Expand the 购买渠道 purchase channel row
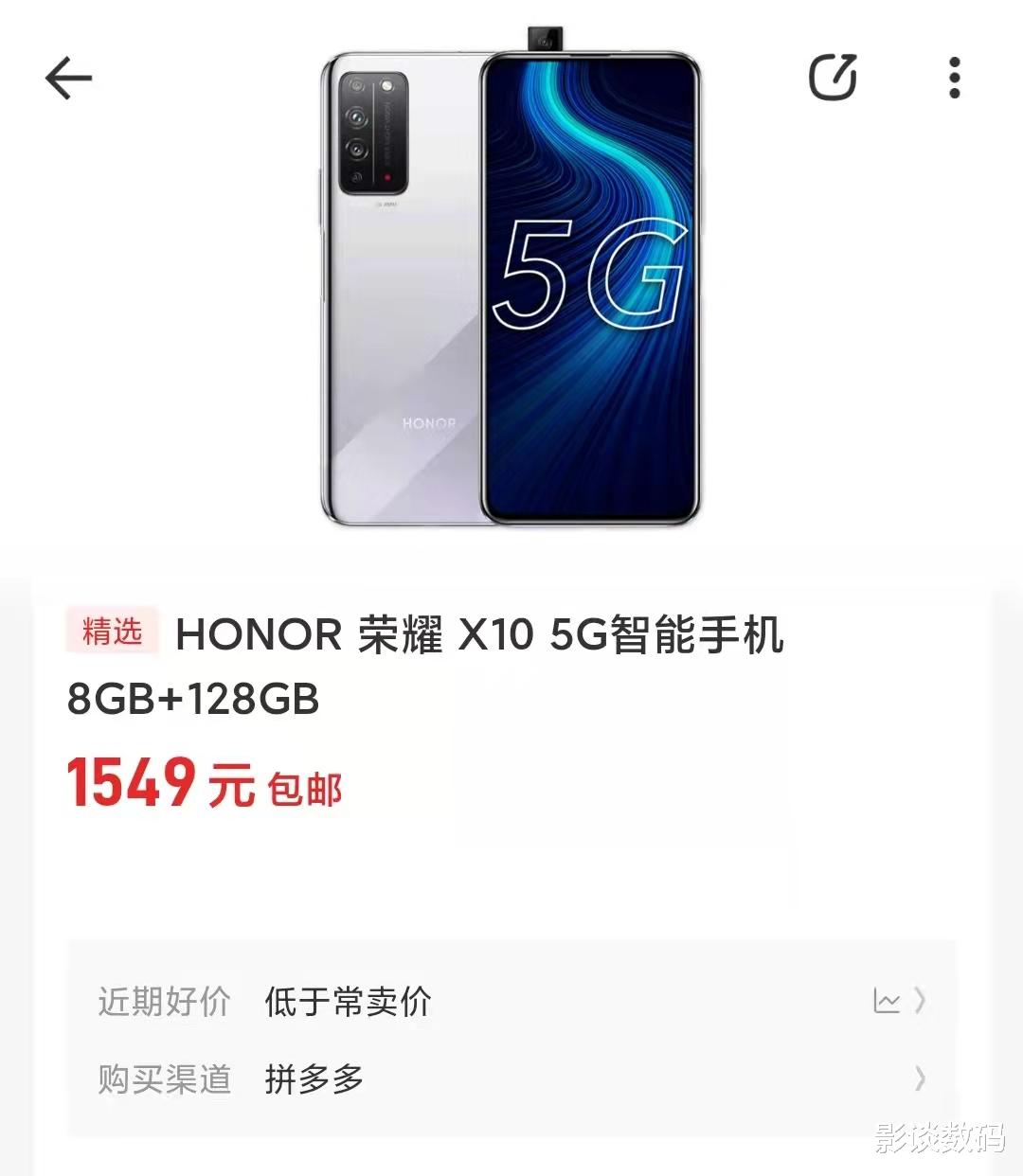The image size is (1023, 1176). point(511,1078)
